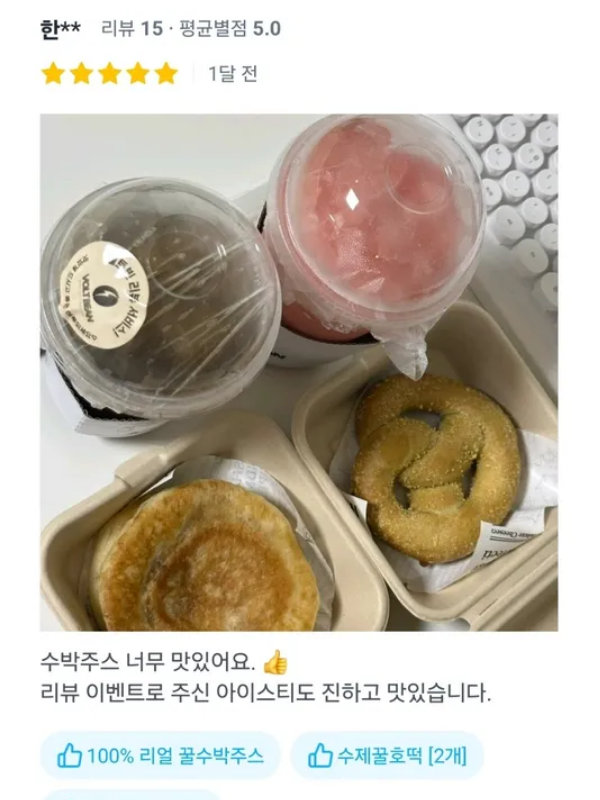Select the 수제꿀호떡 [2개] menu chip
Screen dimensions: 600x800
pos(387,756)
